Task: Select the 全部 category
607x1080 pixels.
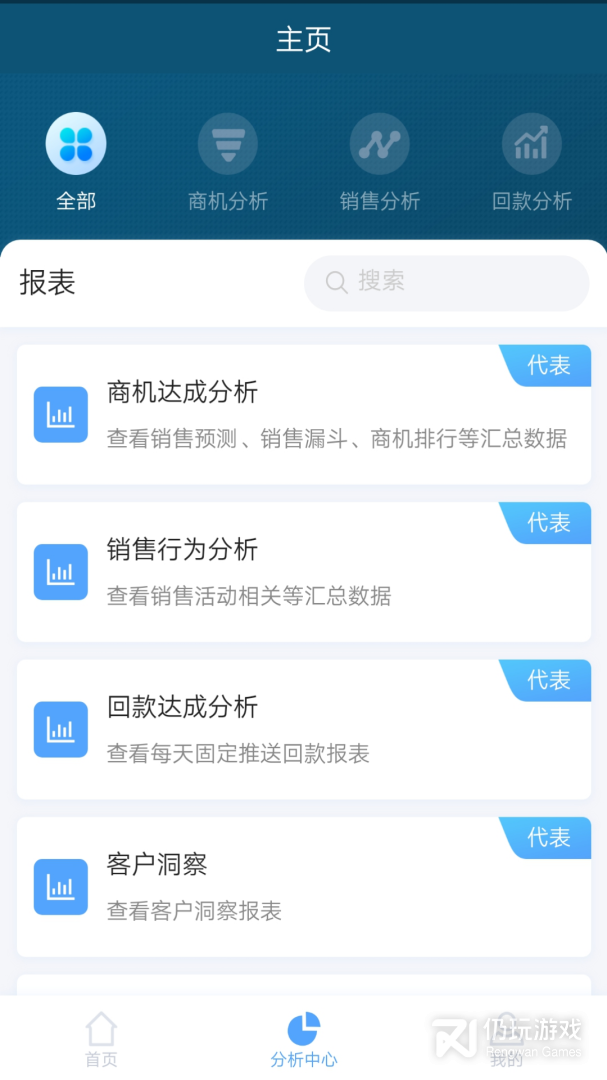Action: click(x=76, y=160)
